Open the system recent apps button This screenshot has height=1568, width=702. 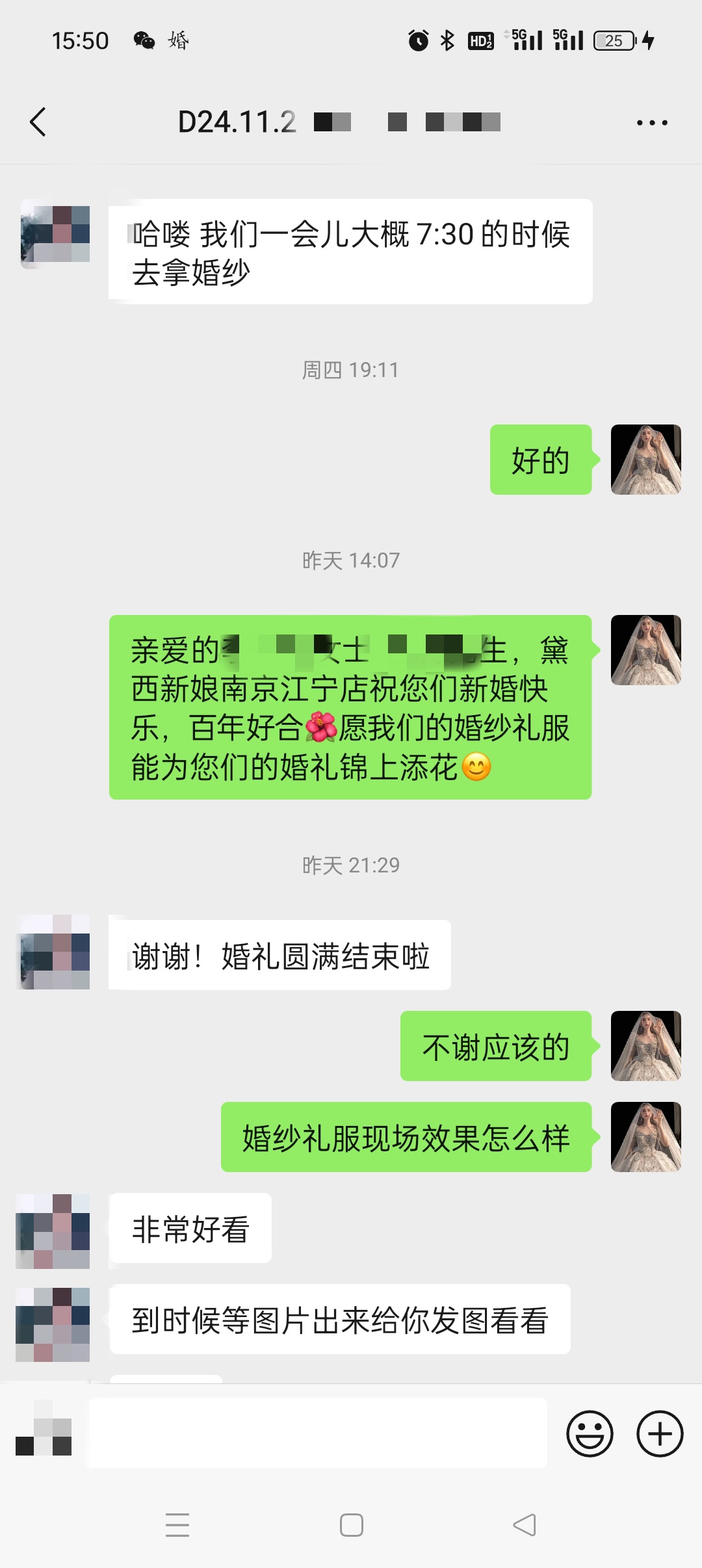coord(177,1525)
